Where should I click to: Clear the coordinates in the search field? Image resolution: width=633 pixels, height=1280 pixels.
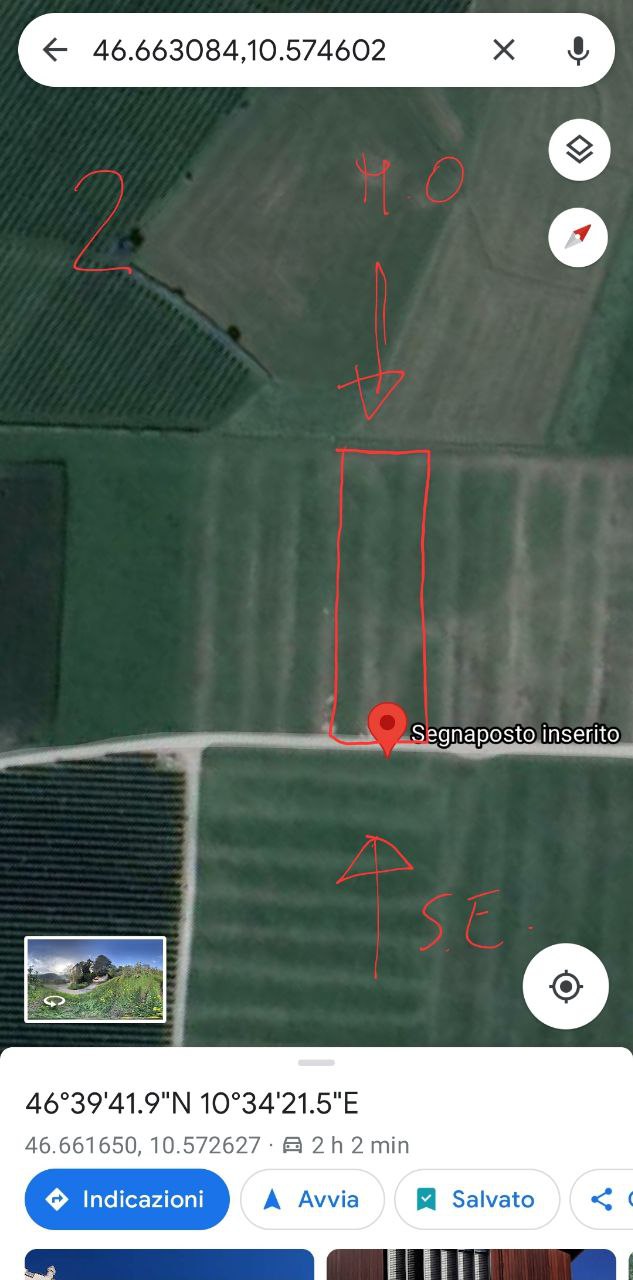point(504,50)
